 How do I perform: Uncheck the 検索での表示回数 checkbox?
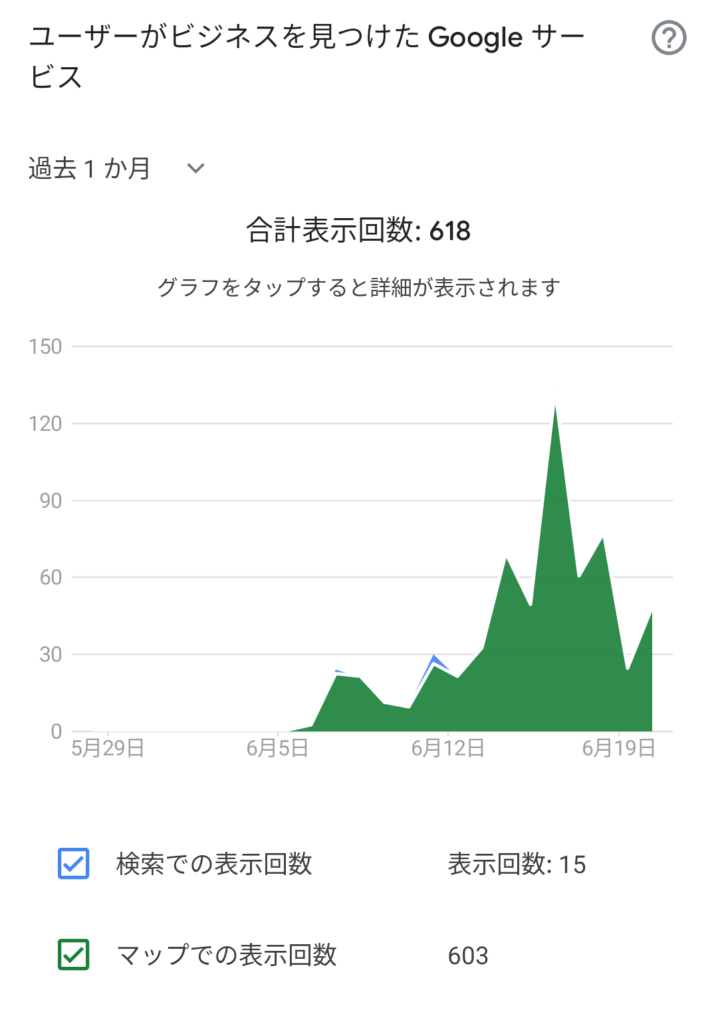point(74,864)
